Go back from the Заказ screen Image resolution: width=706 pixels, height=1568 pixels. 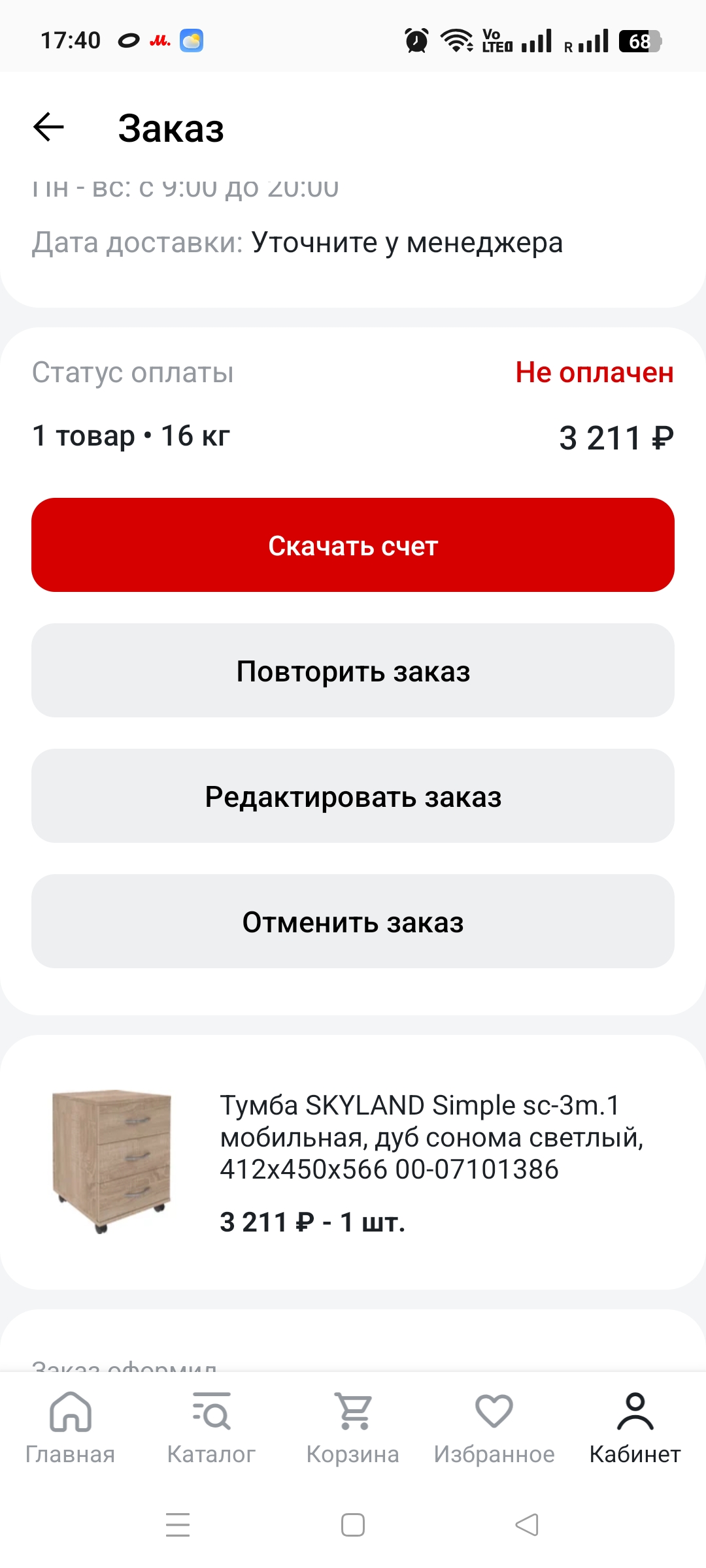pyautogui.click(x=48, y=127)
